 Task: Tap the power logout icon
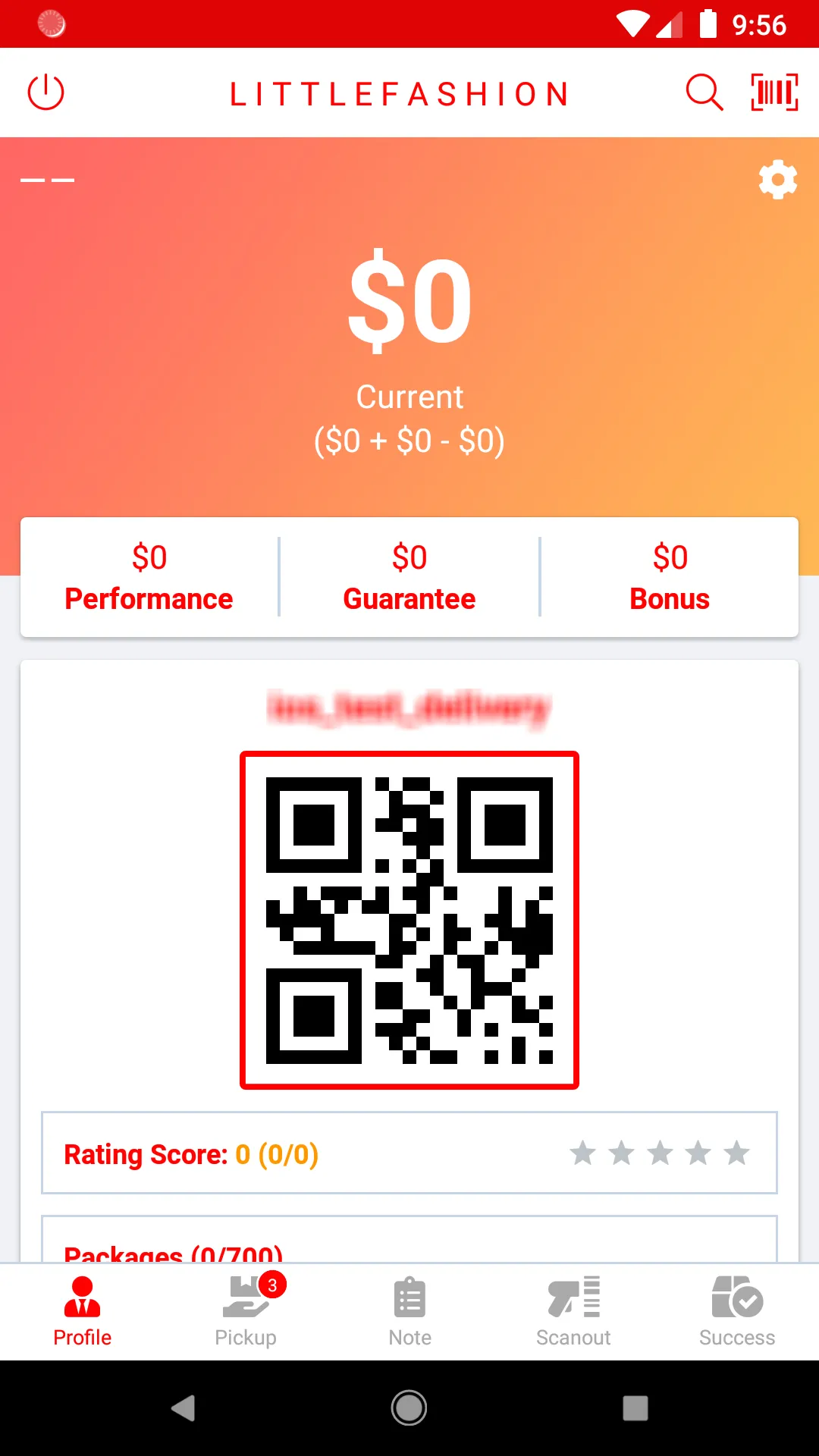click(x=45, y=93)
